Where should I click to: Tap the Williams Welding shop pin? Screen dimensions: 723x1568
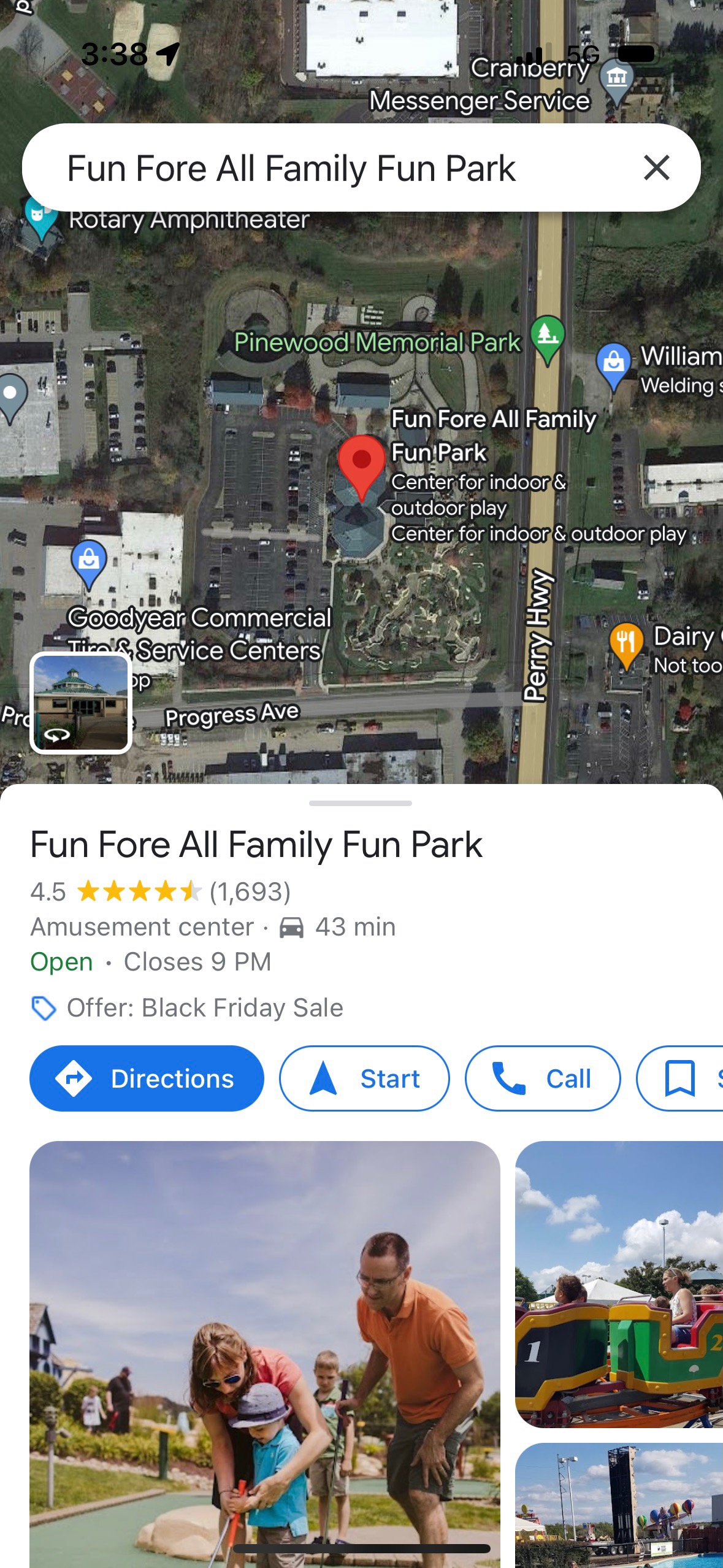tap(614, 364)
